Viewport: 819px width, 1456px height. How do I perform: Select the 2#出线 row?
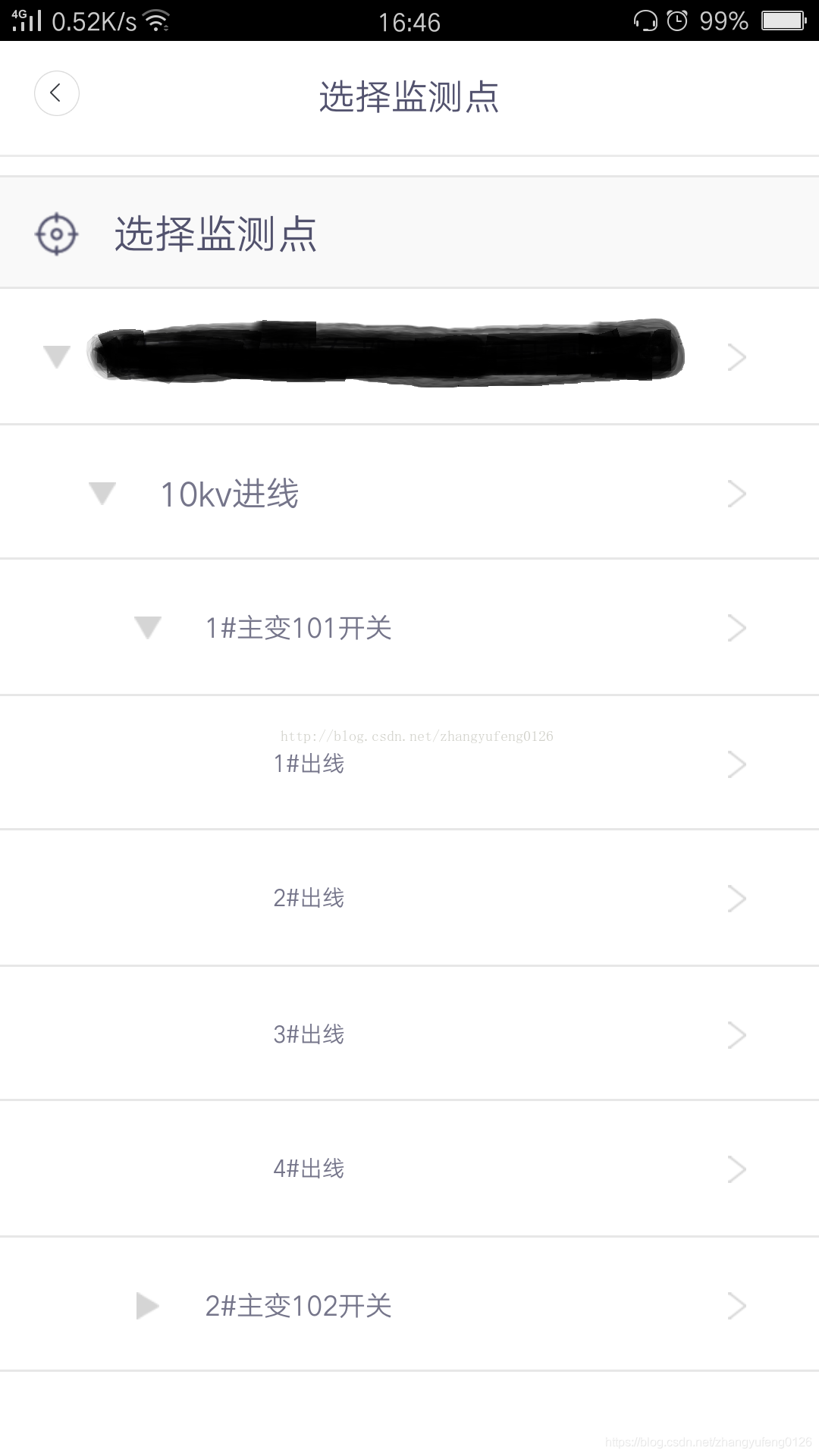[x=409, y=898]
